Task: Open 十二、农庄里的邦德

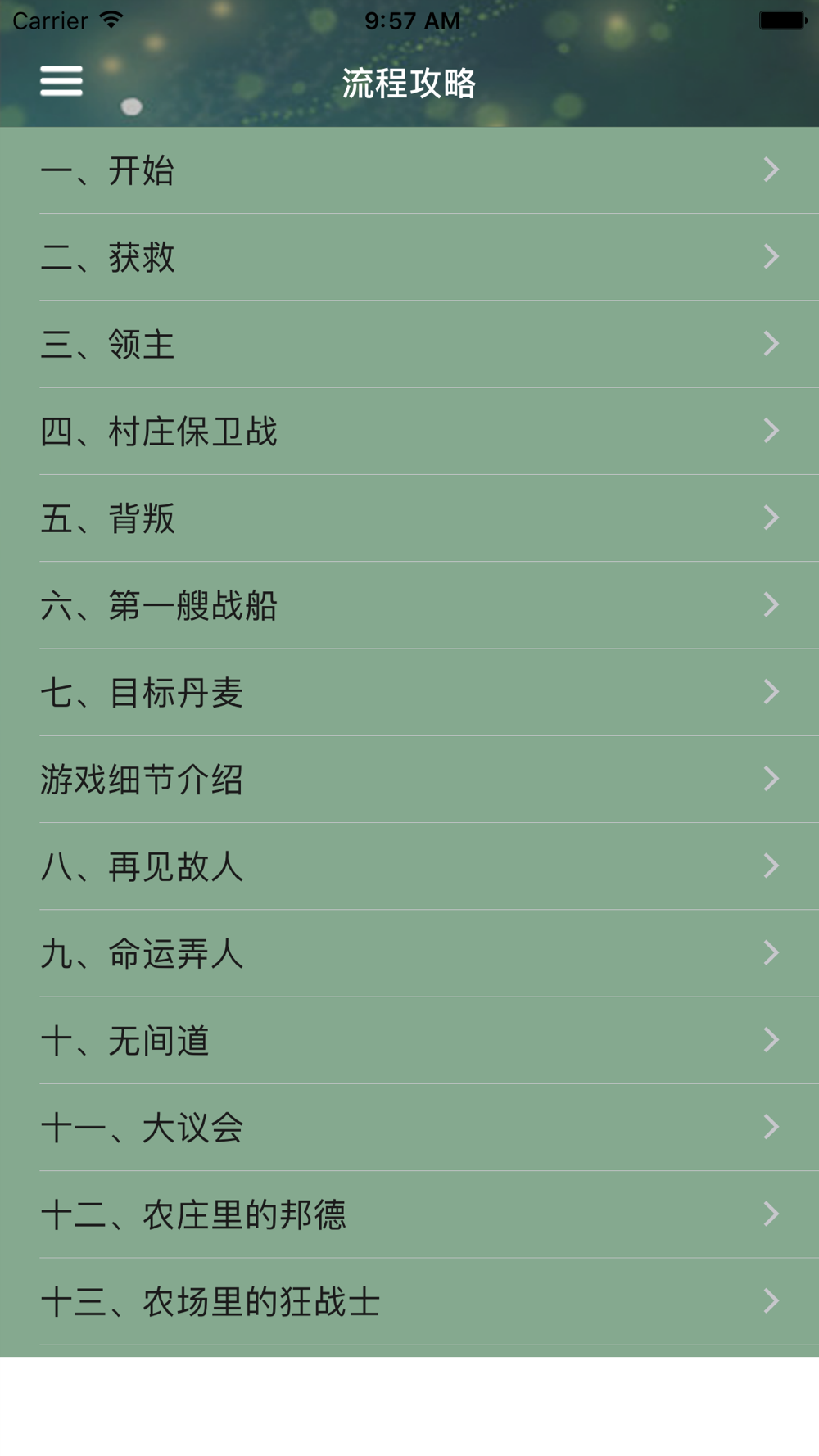Action: point(409,1214)
